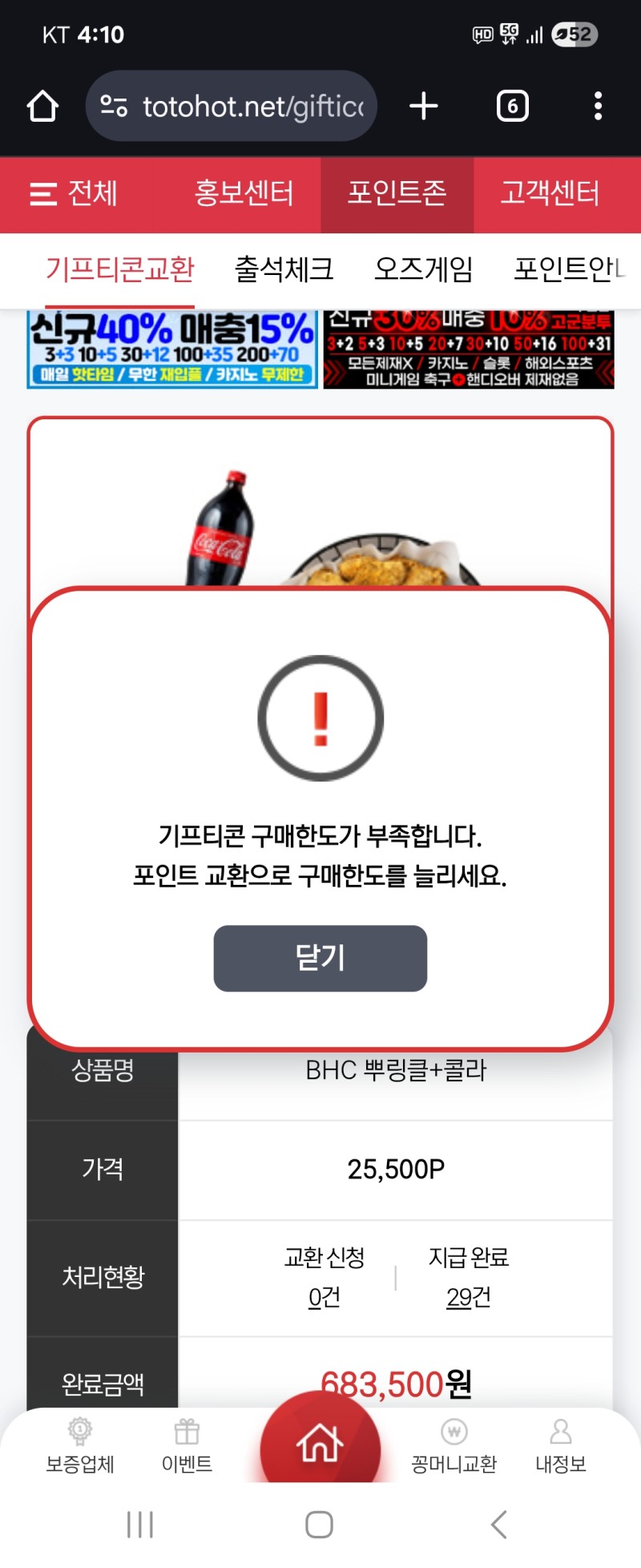Screen dimensions: 641x1568
Task: Tap the 보증업체 badge icon
Action: click(79, 1432)
